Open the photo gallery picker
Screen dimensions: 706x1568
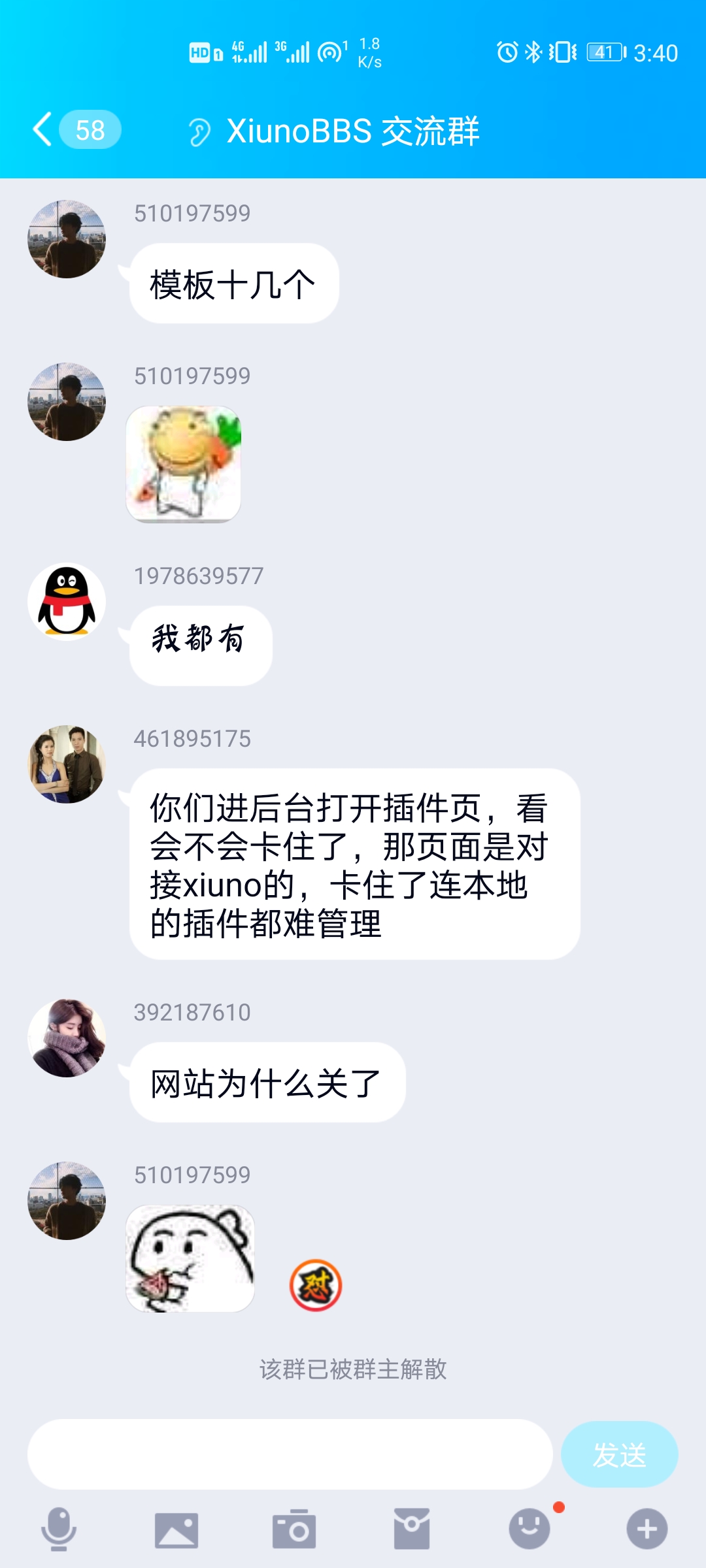pos(176,1530)
